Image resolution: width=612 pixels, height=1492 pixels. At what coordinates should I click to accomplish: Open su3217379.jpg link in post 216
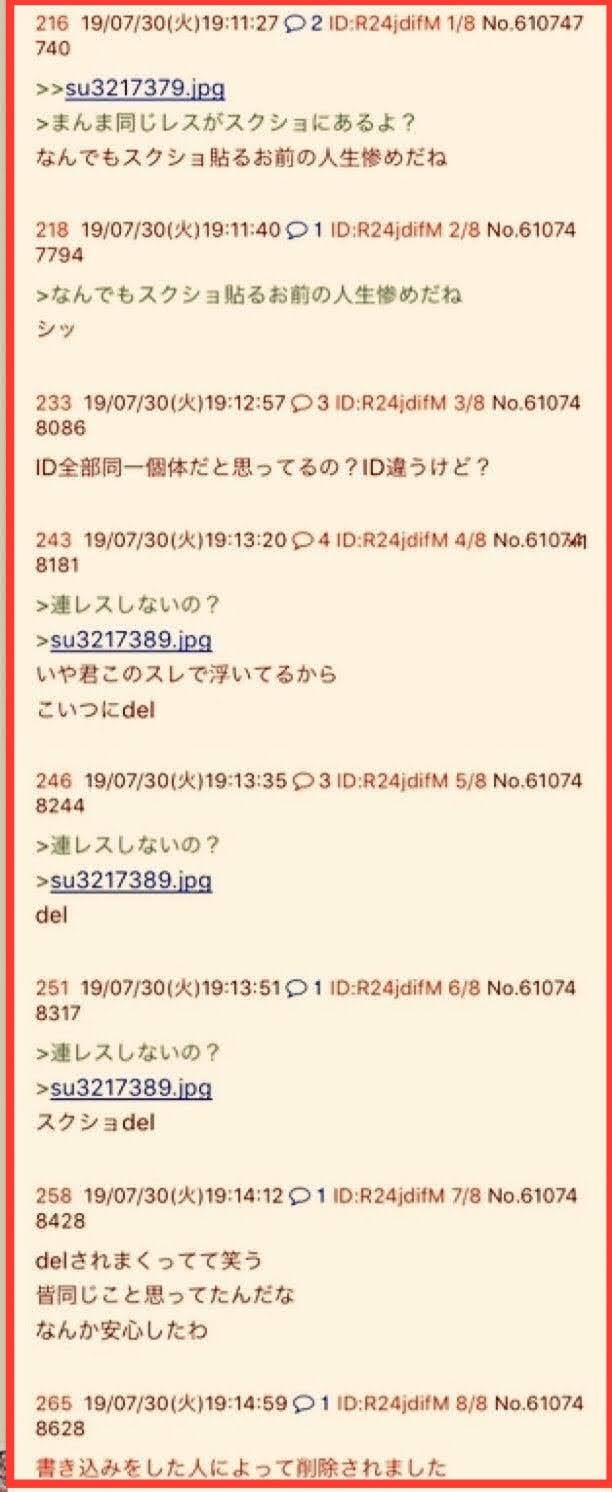[x=144, y=89]
